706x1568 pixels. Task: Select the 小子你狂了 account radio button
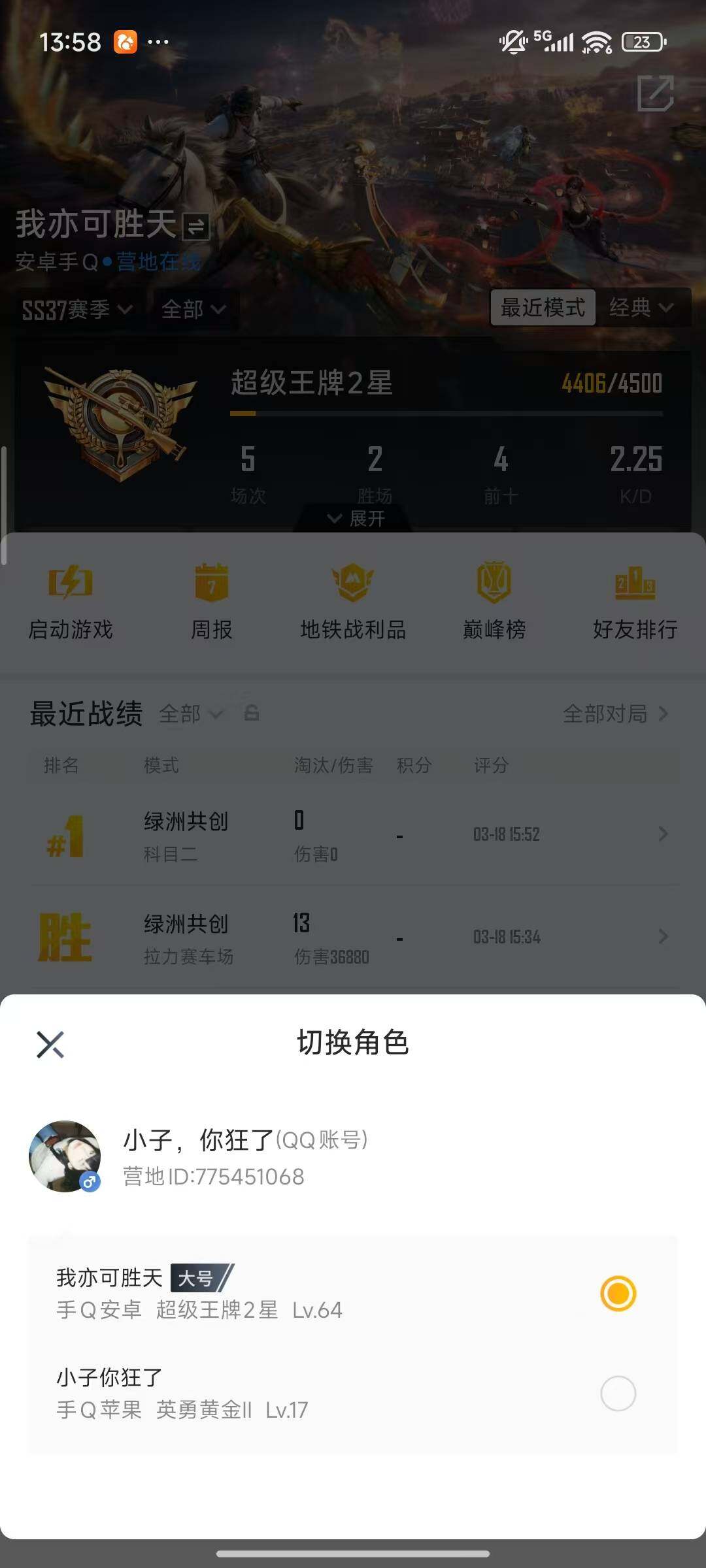point(617,1391)
